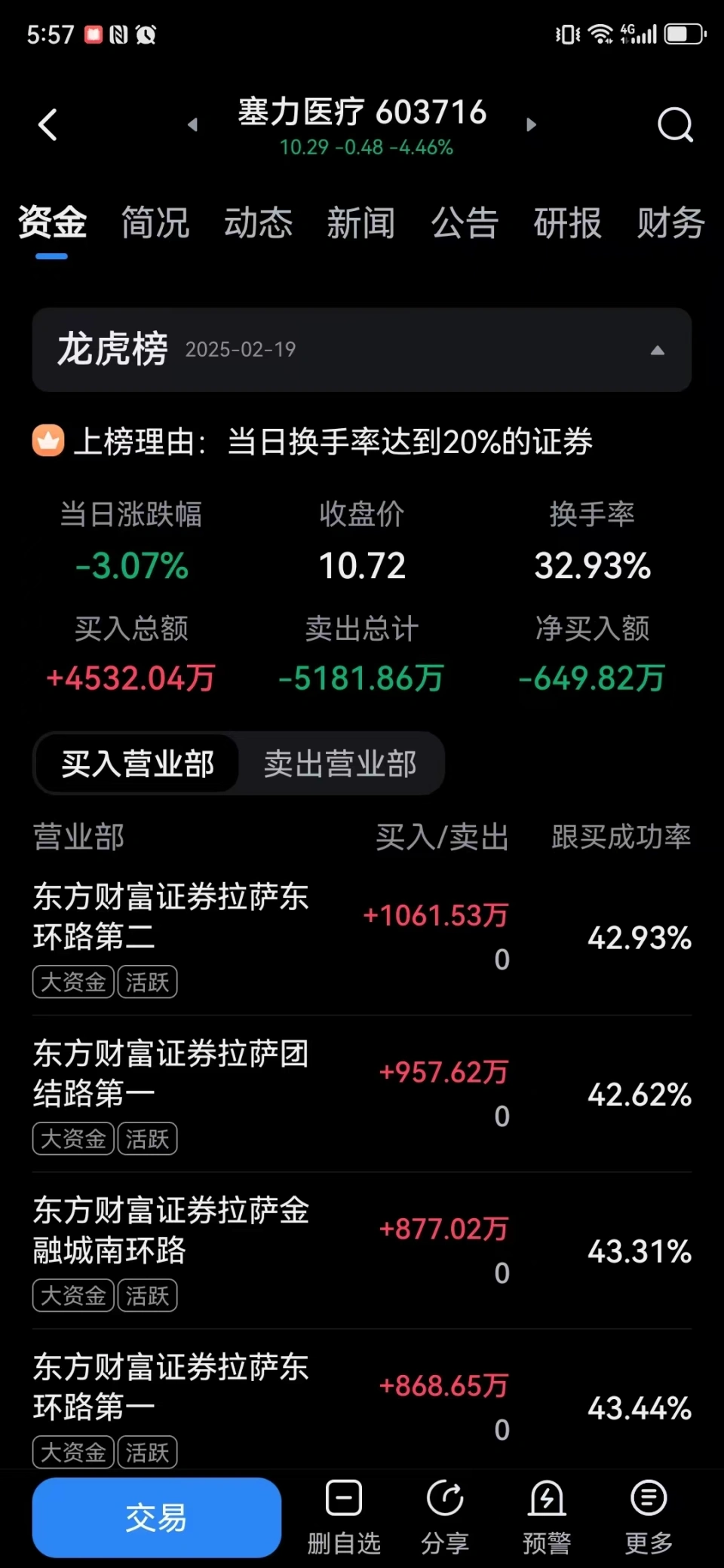Open the 财务 tab
Screen dimensions: 724x1568
(x=670, y=223)
